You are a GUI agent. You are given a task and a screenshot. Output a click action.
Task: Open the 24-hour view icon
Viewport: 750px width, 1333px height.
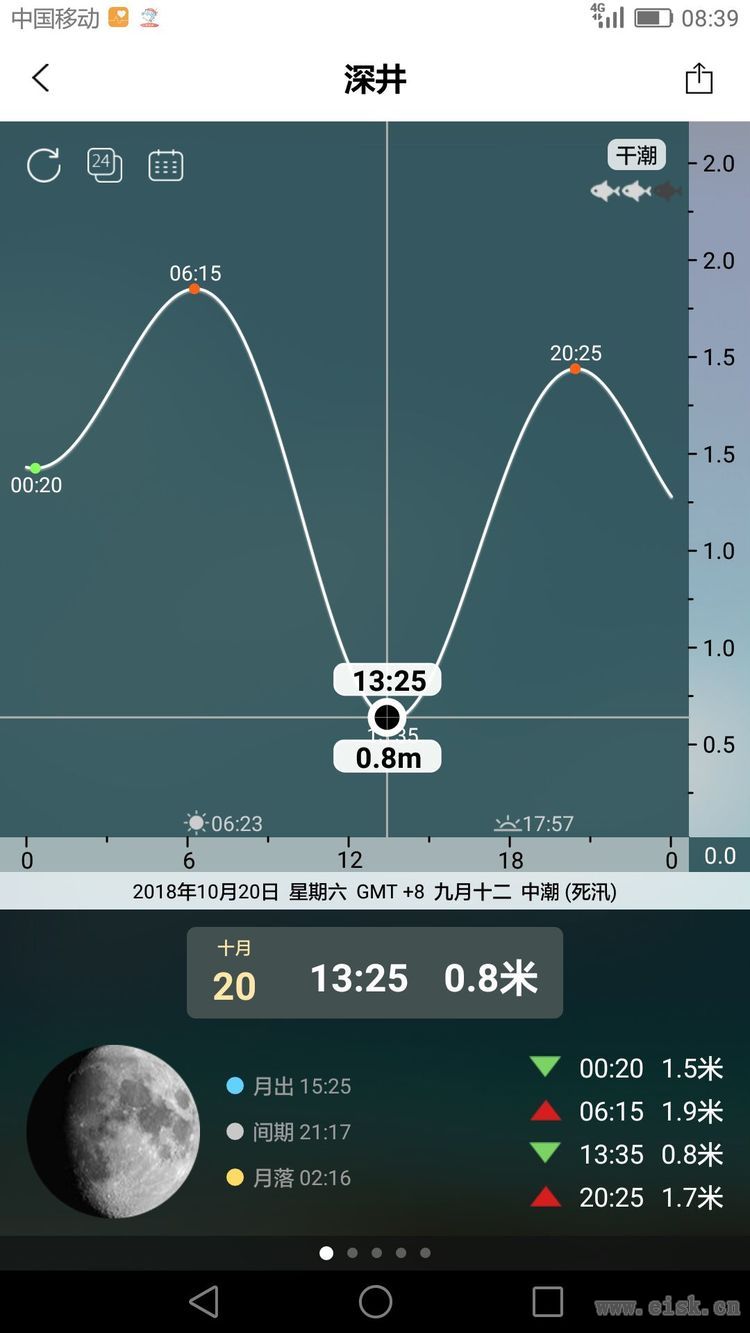pyautogui.click(x=105, y=165)
